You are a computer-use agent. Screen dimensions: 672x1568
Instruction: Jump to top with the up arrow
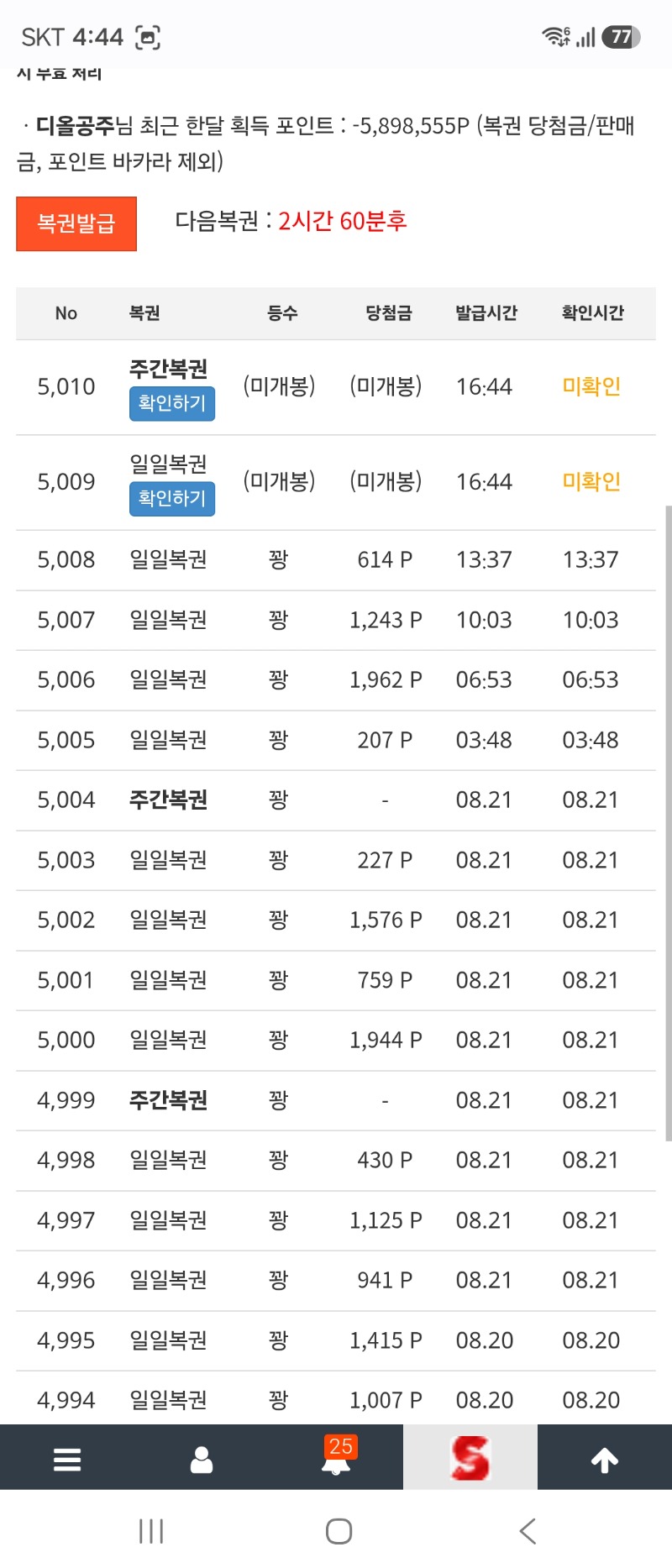click(x=605, y=1460)
